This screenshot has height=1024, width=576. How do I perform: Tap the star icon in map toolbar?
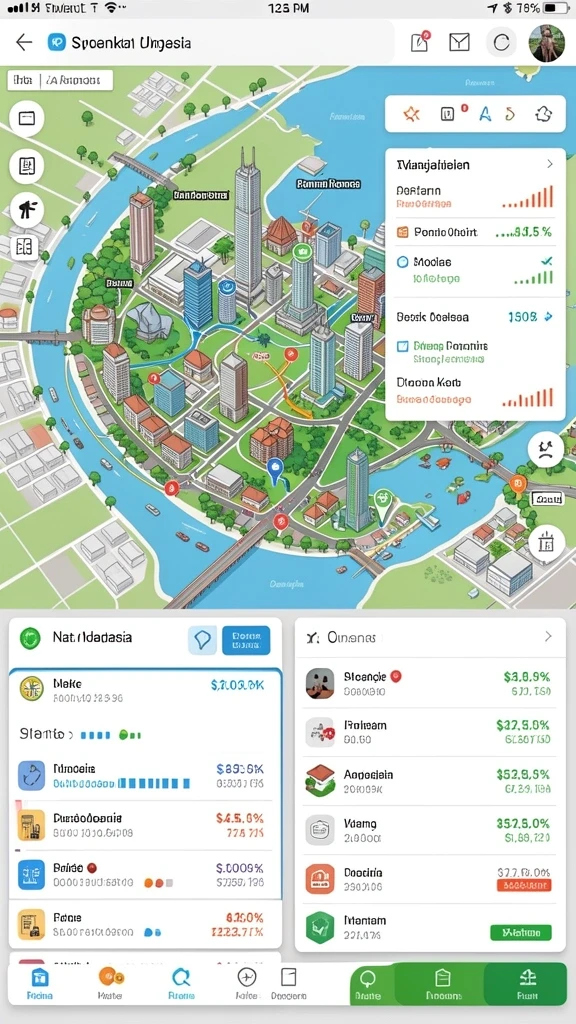click(411, 115)
